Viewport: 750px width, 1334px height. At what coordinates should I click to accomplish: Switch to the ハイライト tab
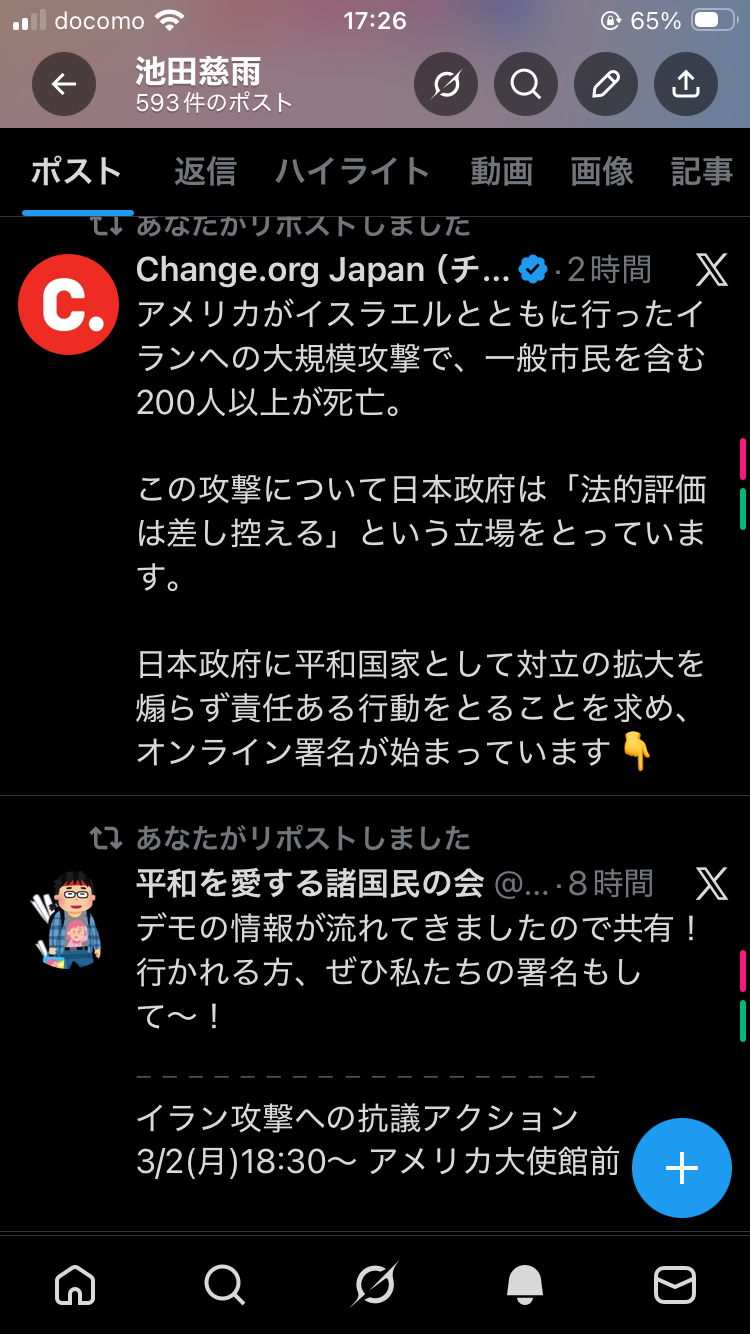click(353, 171)
